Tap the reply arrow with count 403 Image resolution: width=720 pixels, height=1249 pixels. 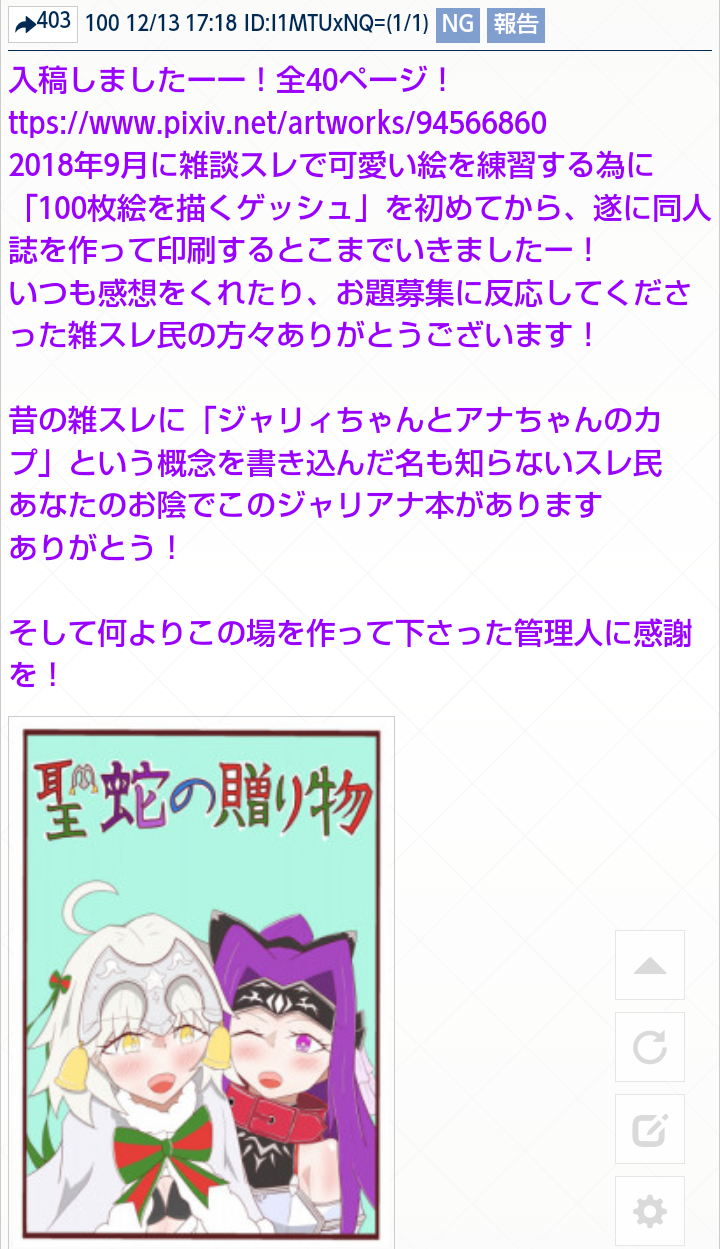click(x=42, y=23)
